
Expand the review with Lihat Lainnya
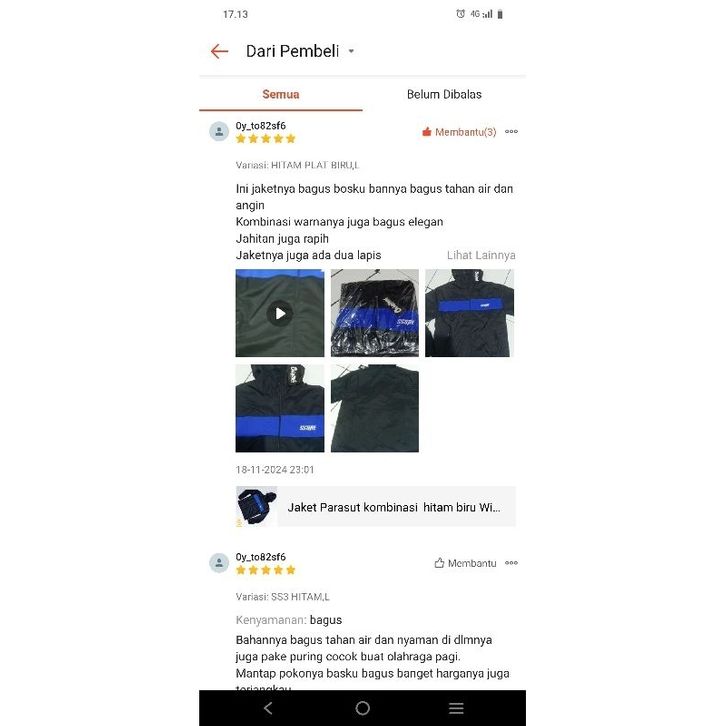pyautogui.click(x=481, y=255)
